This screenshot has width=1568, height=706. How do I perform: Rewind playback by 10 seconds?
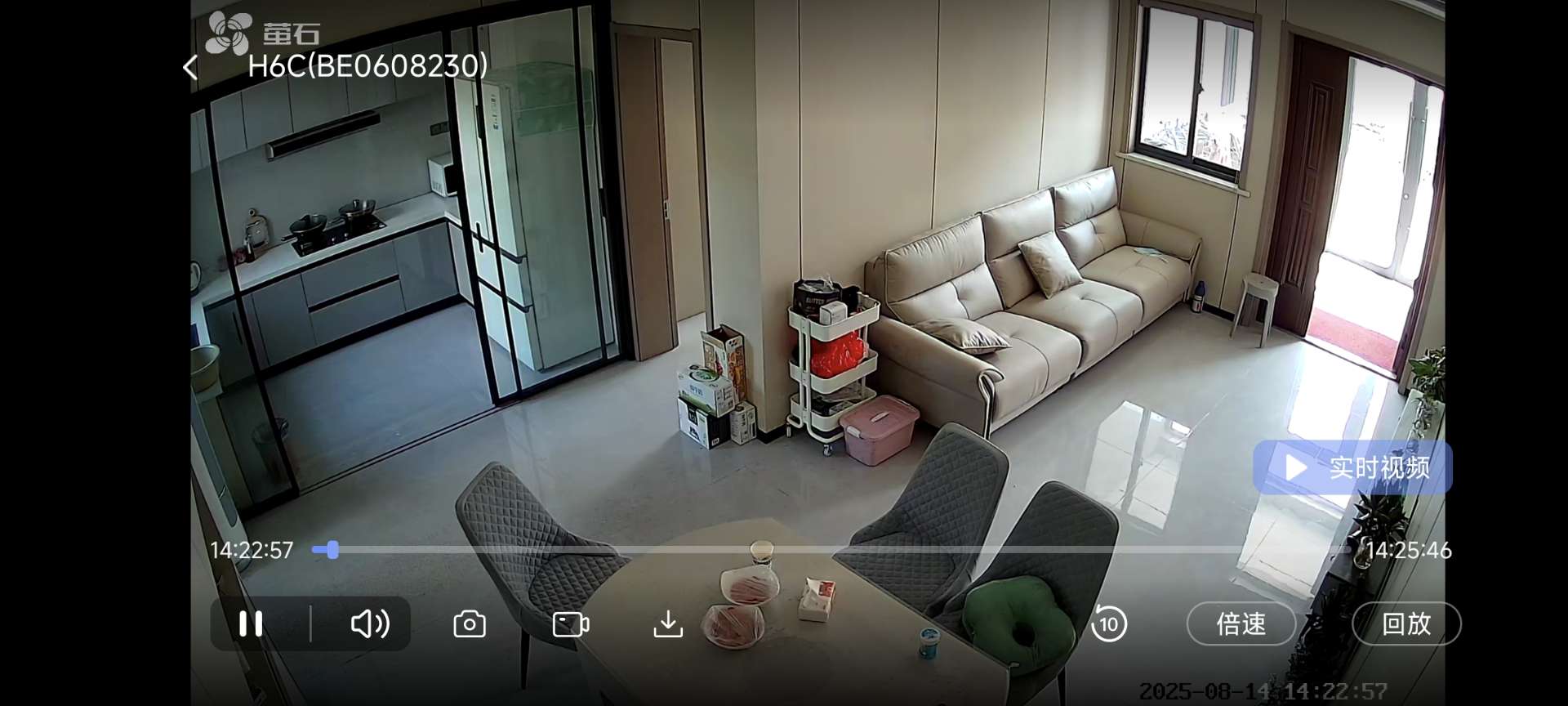tap(1108, 624)
